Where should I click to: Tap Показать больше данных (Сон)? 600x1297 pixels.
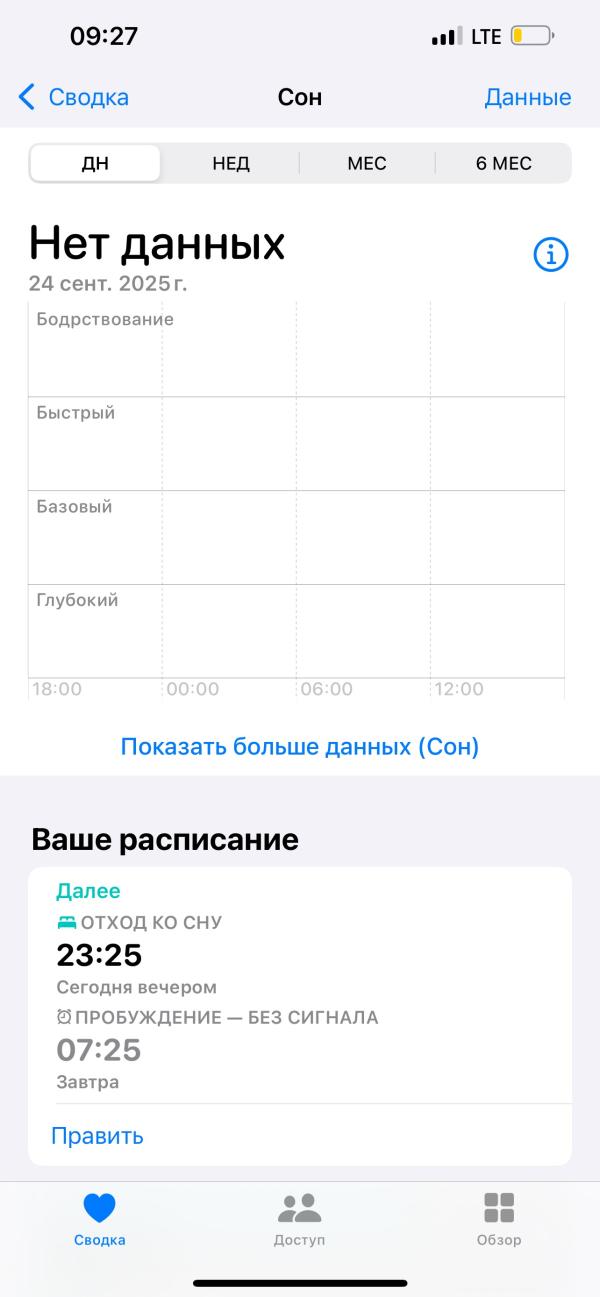pyautogui.click(x=300, y=747)
